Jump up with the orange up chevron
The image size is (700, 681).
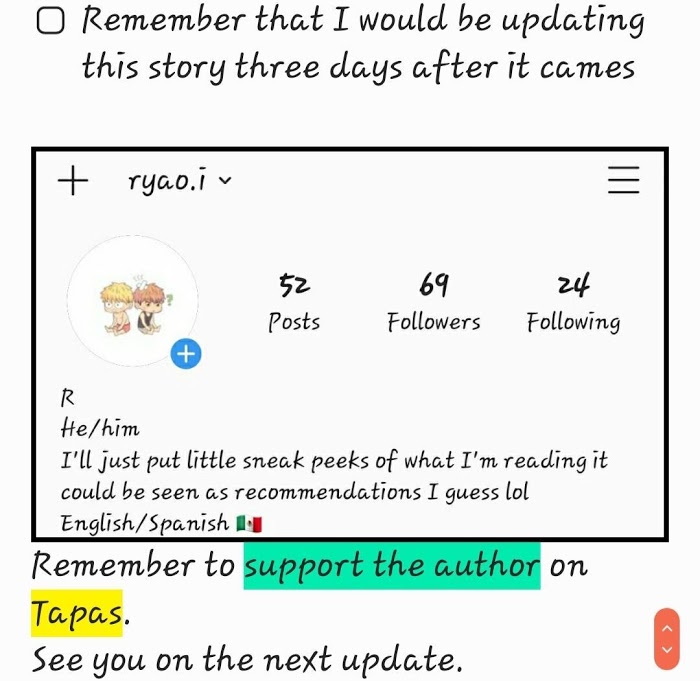pos(666,624)
